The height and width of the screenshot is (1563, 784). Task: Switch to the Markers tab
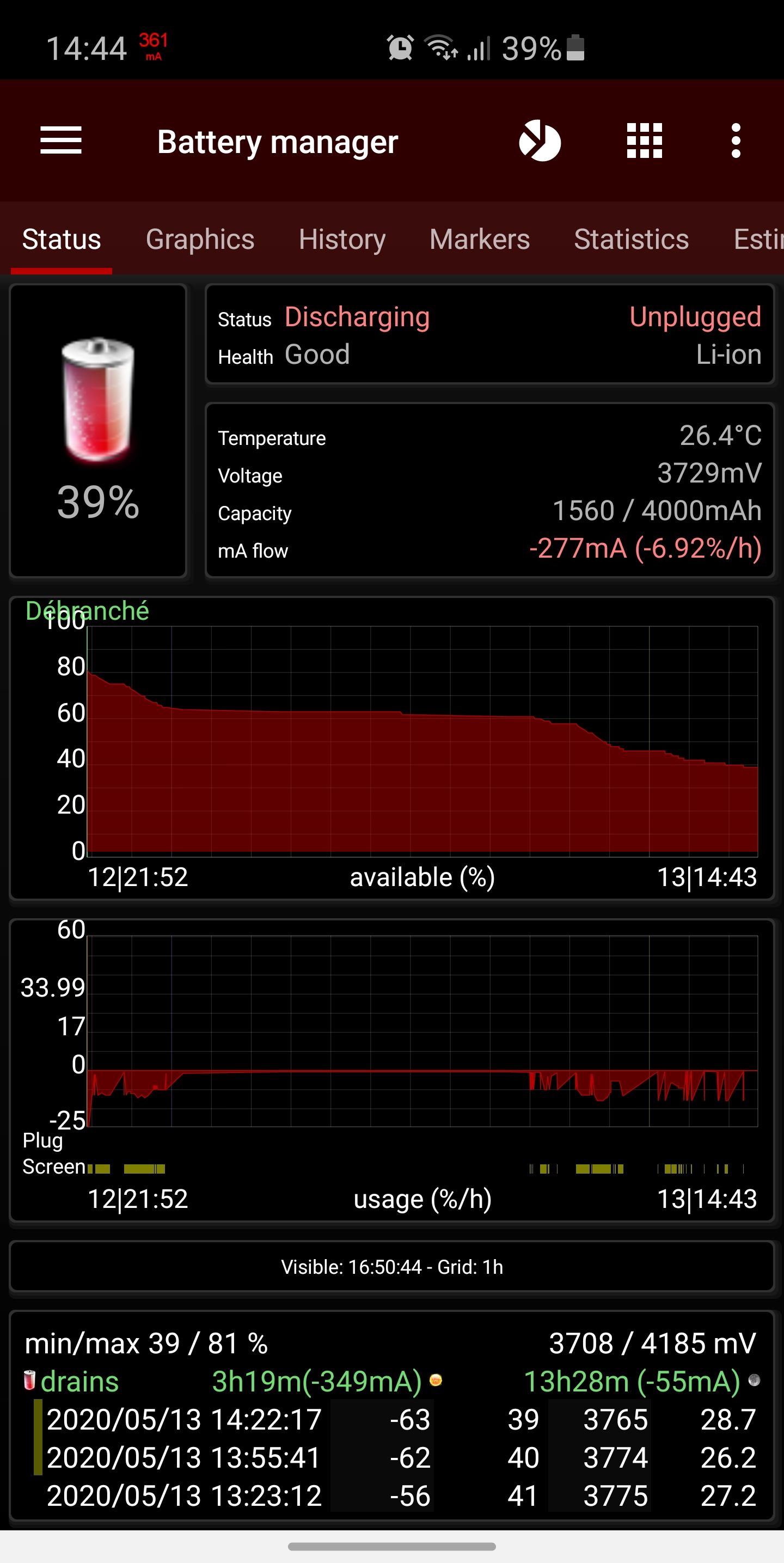[479, 239]
